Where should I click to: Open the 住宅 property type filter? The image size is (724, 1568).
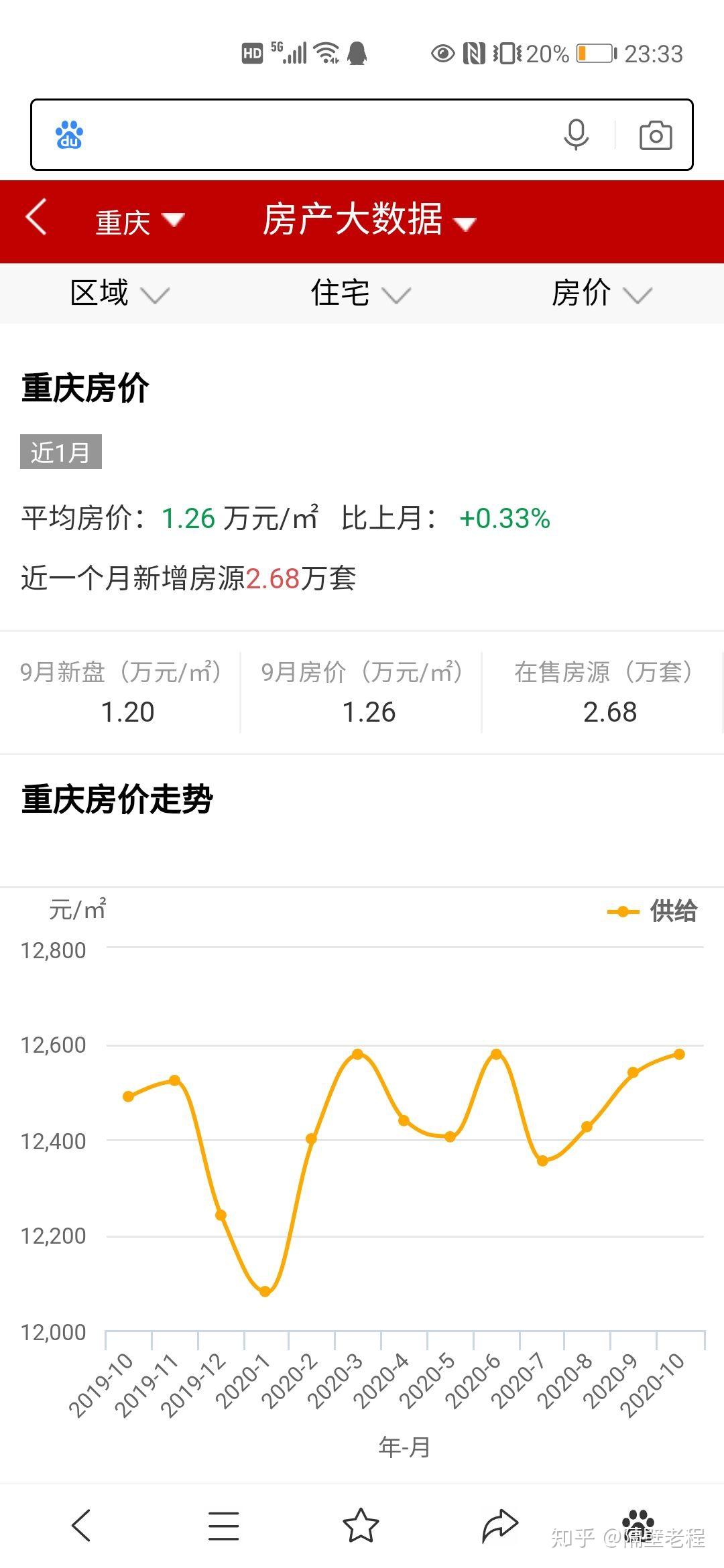click(x=360, y=293)
